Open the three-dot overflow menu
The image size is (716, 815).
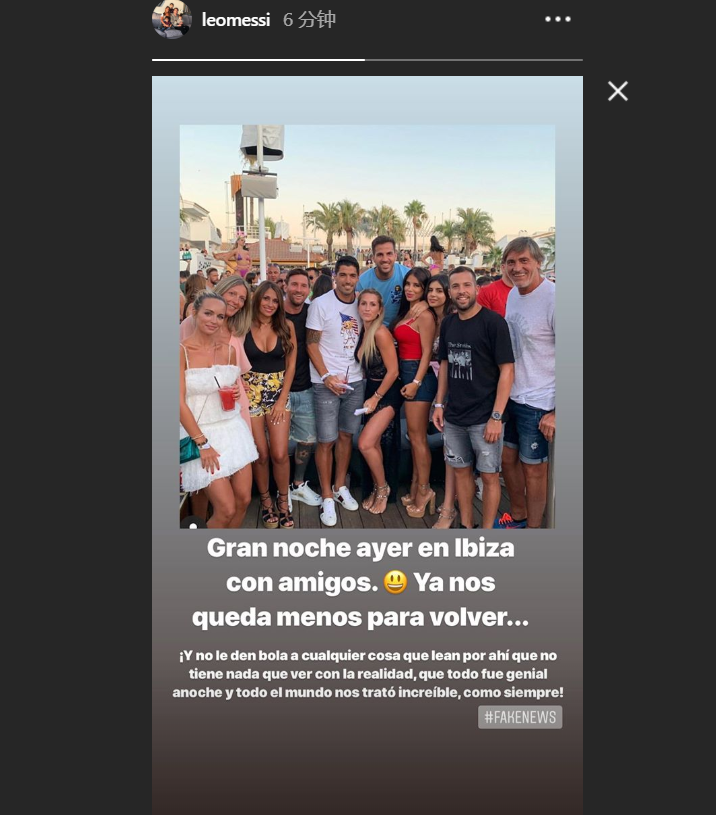(x=558, y=19)
